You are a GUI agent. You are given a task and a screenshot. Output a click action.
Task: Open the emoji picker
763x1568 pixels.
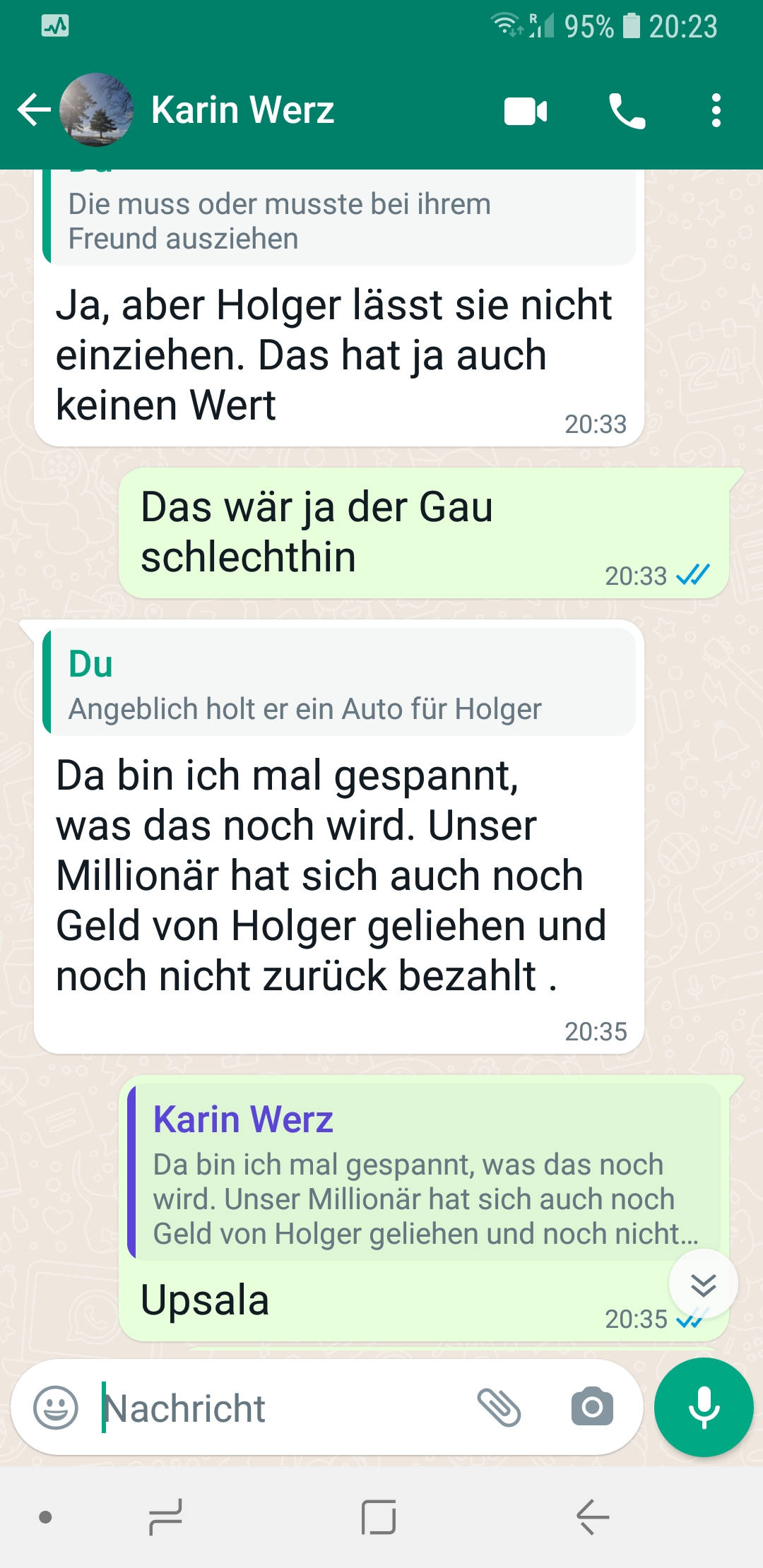point(56,1408)
